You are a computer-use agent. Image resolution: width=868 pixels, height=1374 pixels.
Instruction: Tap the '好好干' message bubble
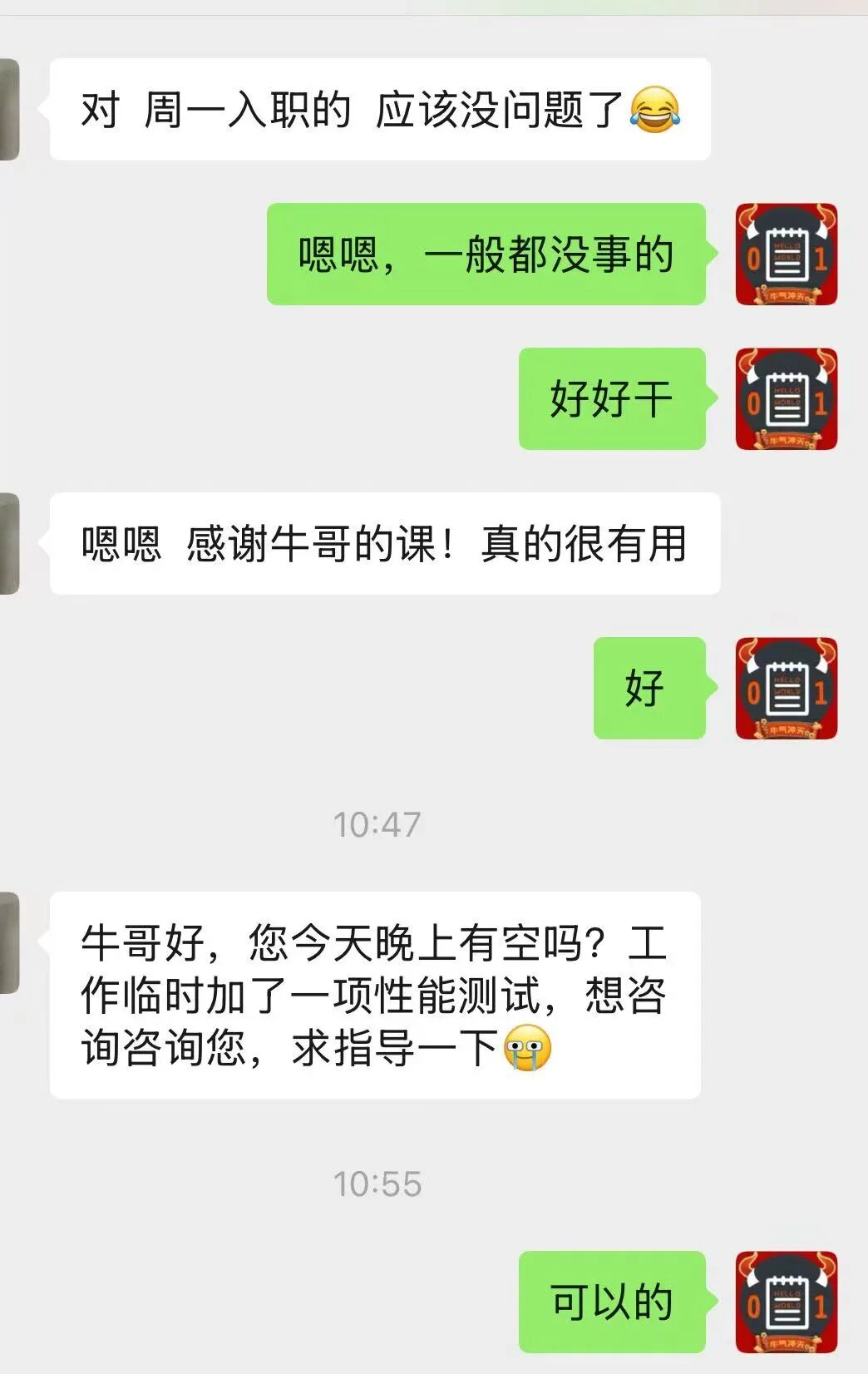[x=613, y=398]
